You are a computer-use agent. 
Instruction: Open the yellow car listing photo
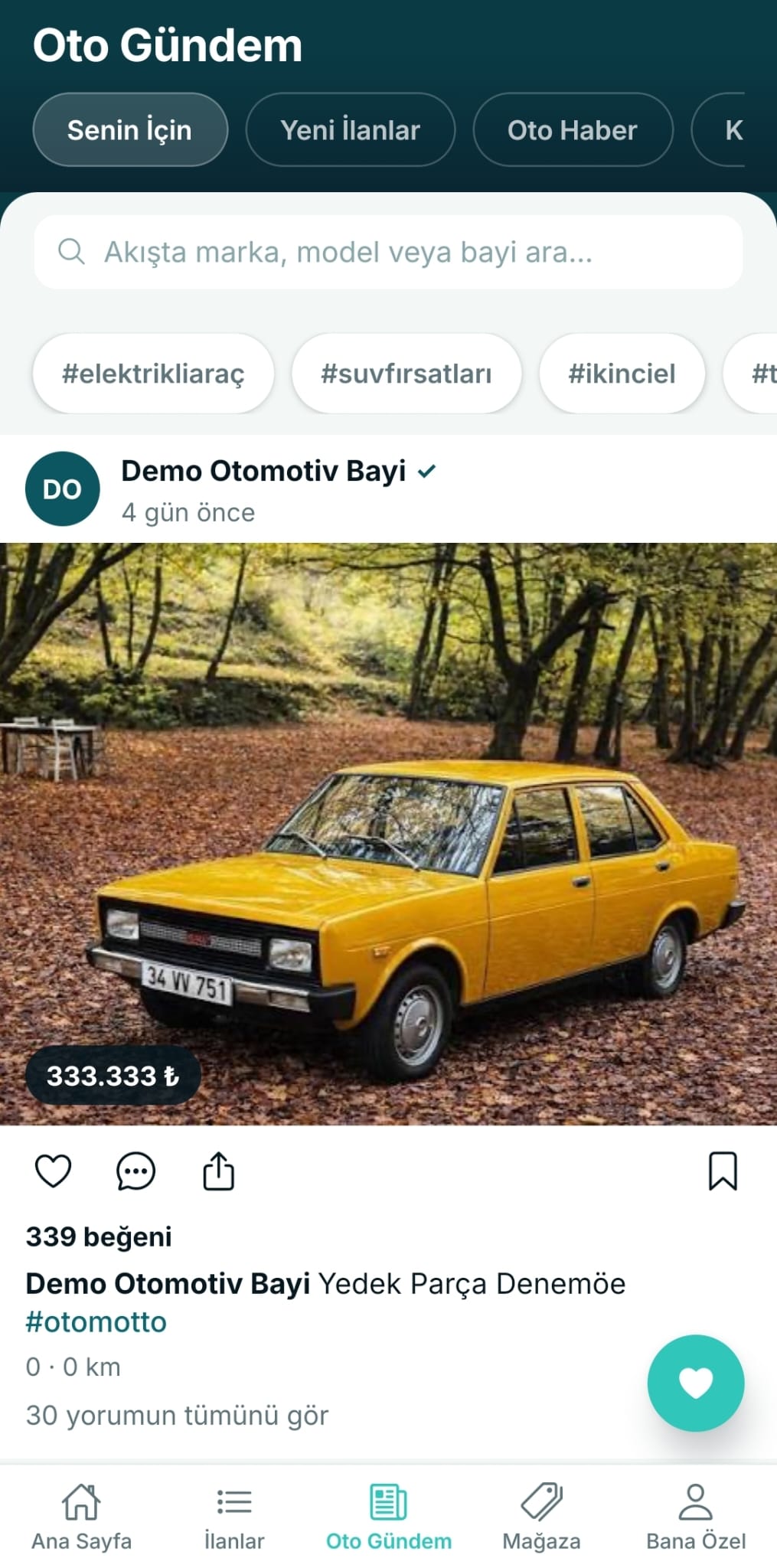[x=388, y=834]
